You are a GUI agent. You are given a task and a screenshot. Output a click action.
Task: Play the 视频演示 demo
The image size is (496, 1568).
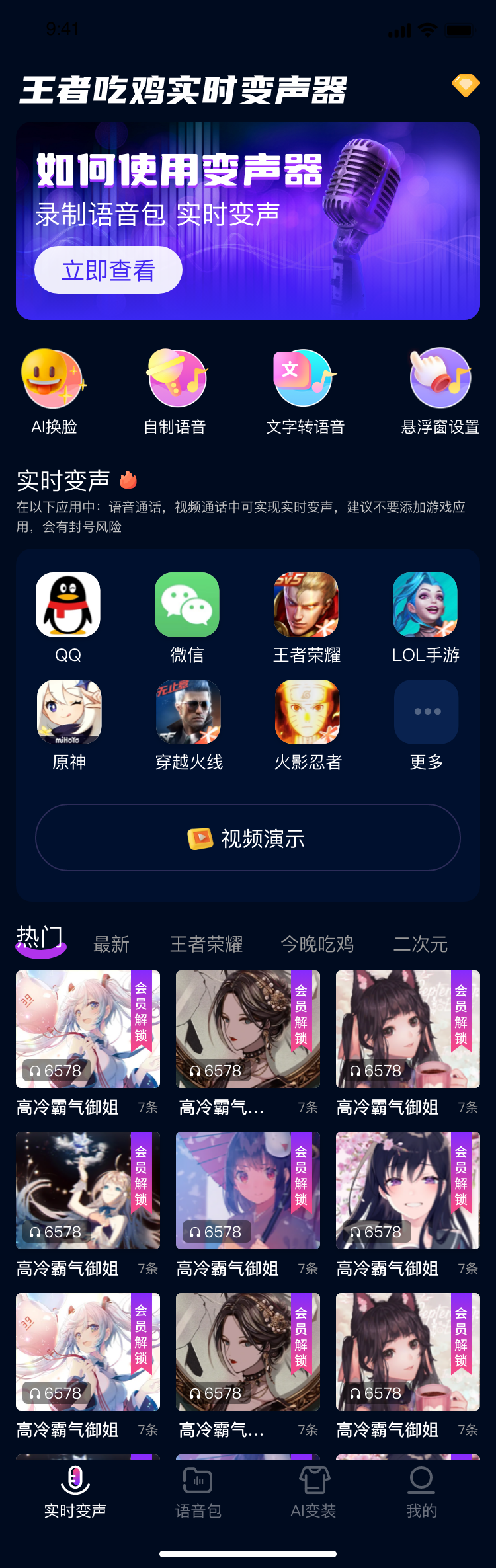tap(248, 838)
